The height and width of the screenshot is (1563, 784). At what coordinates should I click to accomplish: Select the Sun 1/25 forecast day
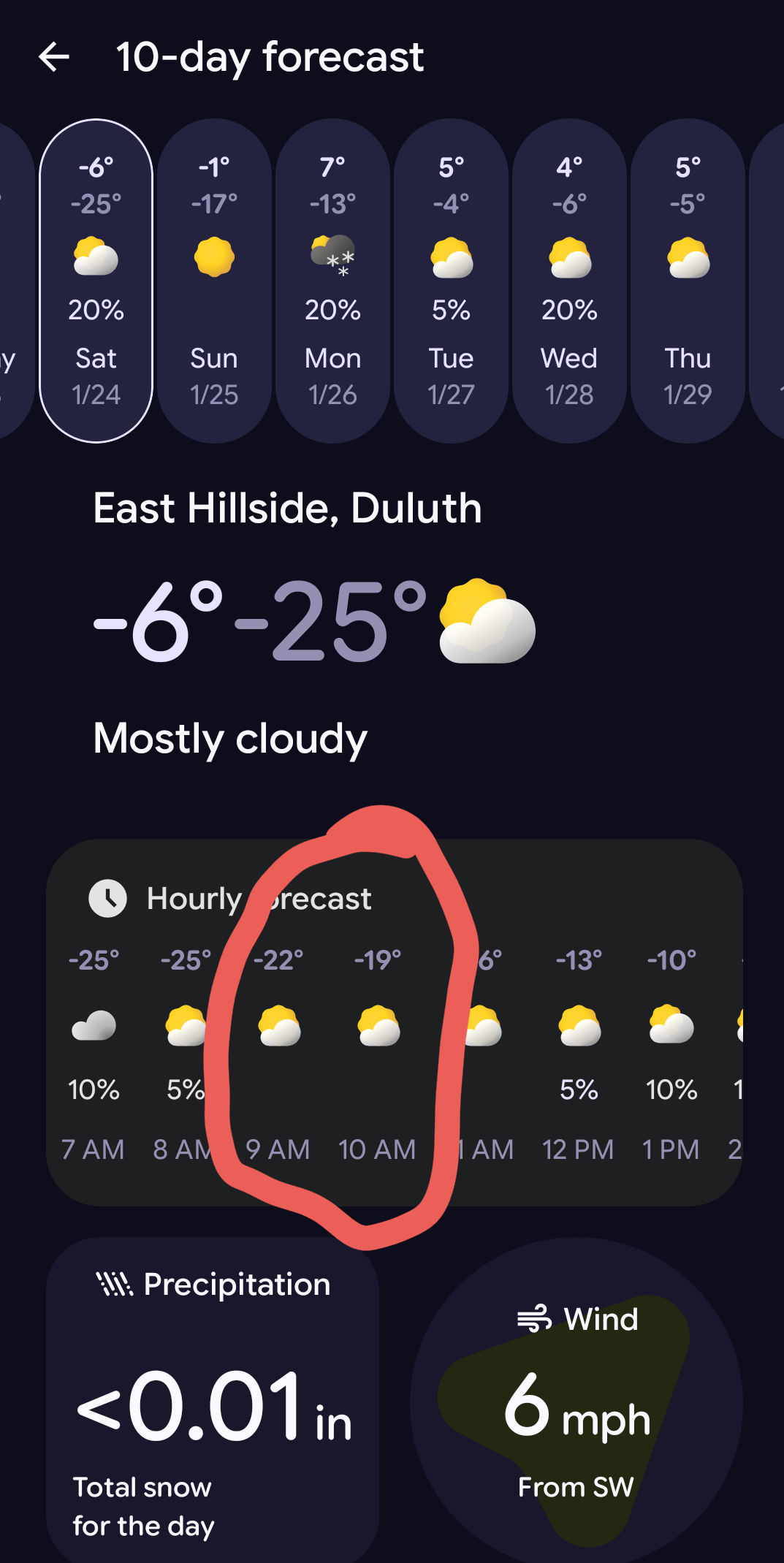(214, 281)
